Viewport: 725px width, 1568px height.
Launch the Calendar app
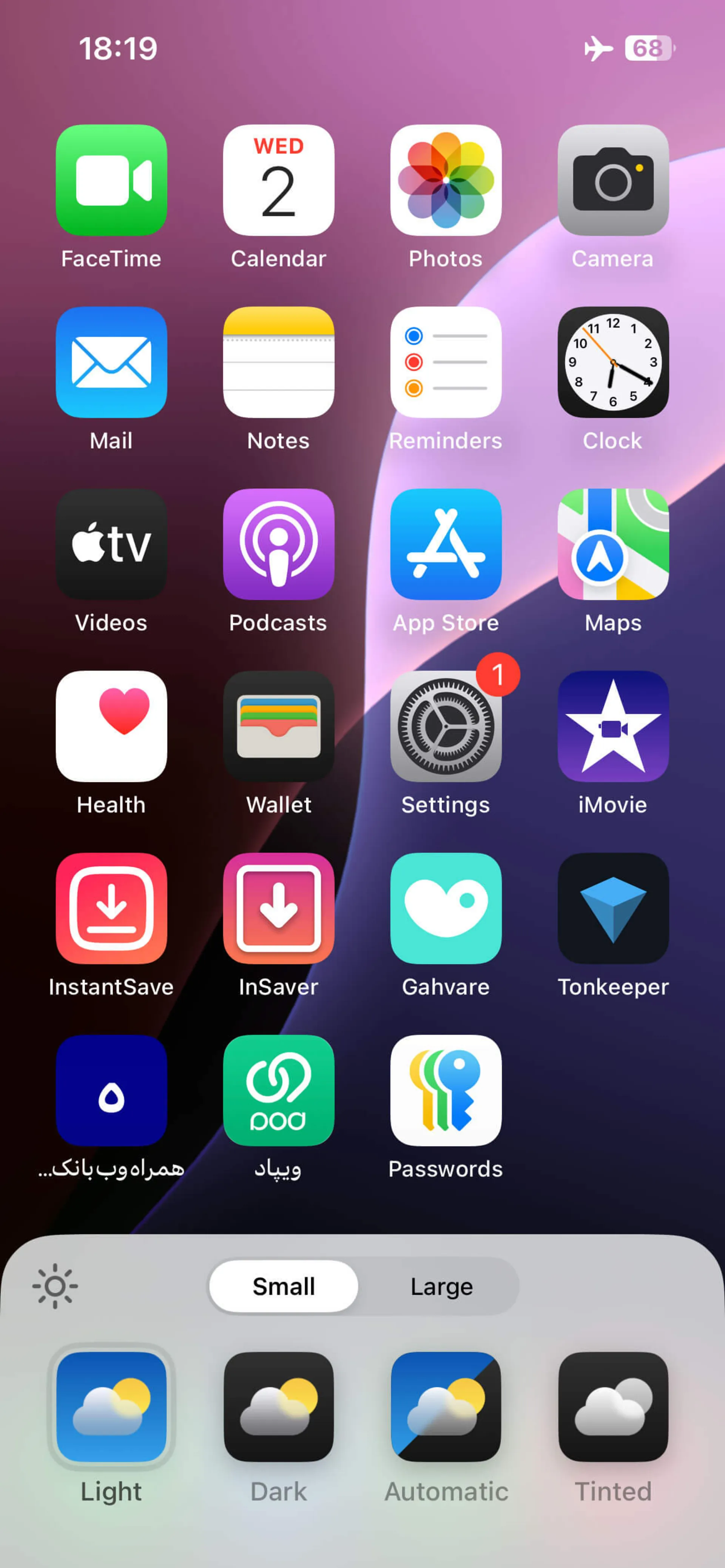click(x=278, y=180)
